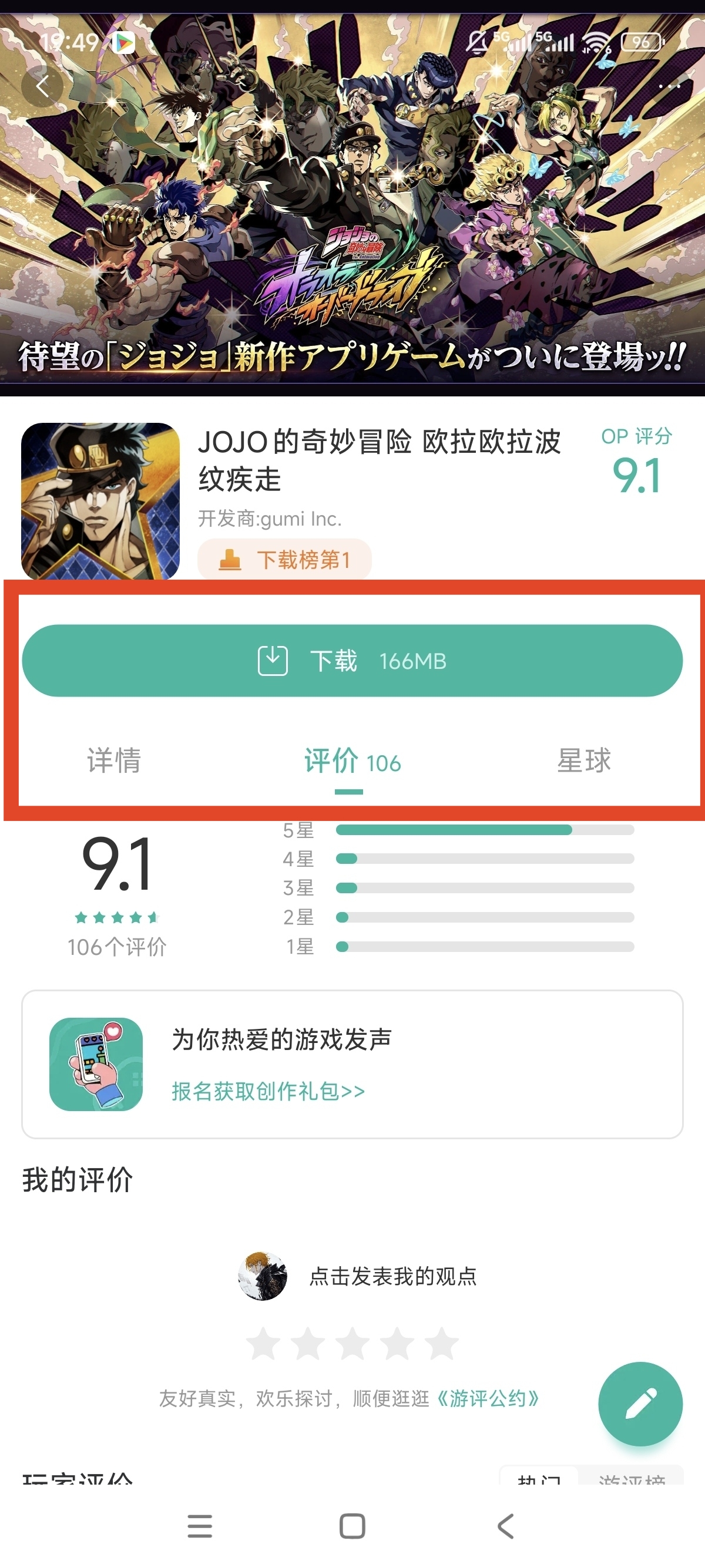Switch to the 星球 tab
705x1568 pixels.
pos(583,761)
